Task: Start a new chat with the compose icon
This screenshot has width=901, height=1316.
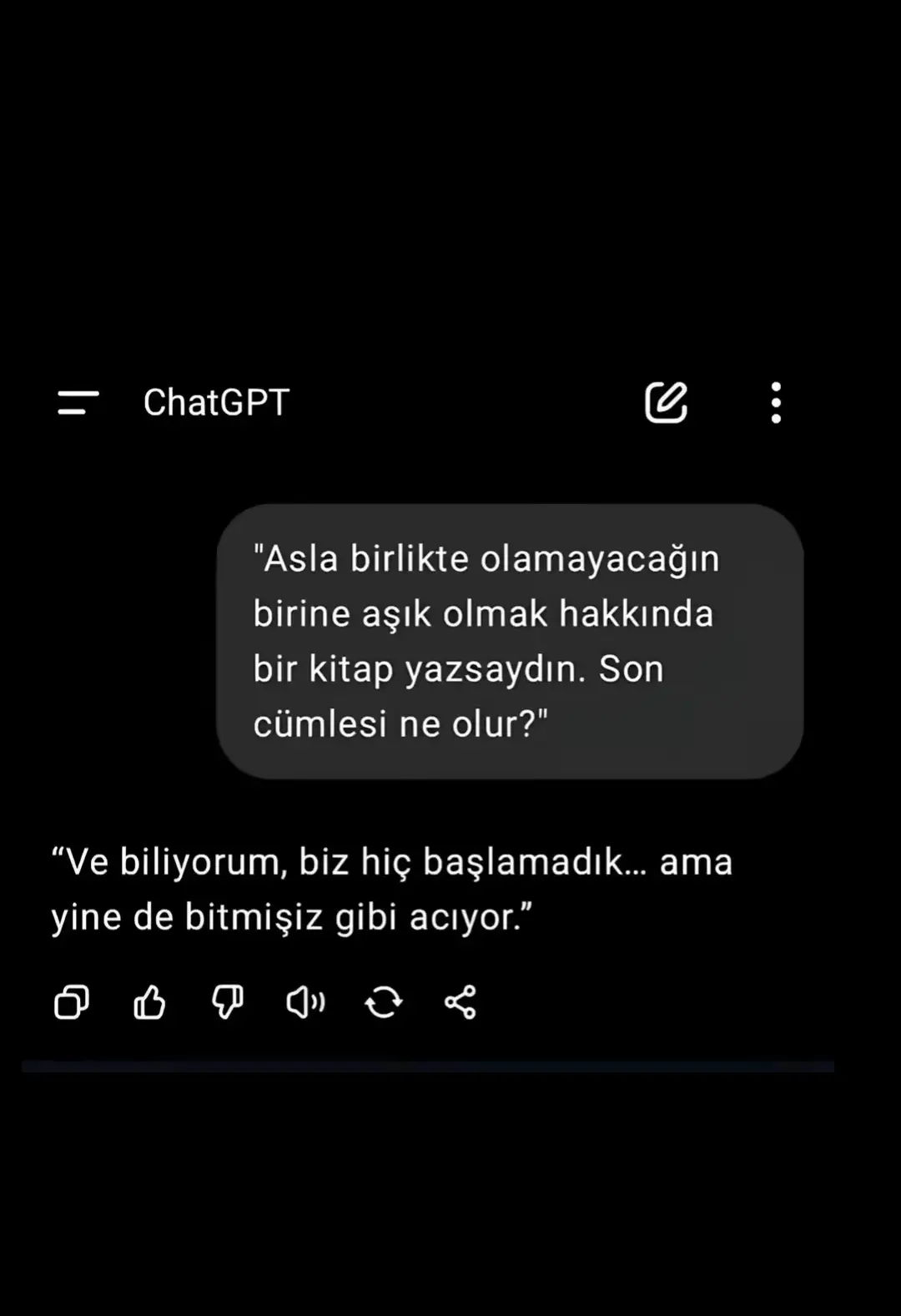Action: [666, 402]
